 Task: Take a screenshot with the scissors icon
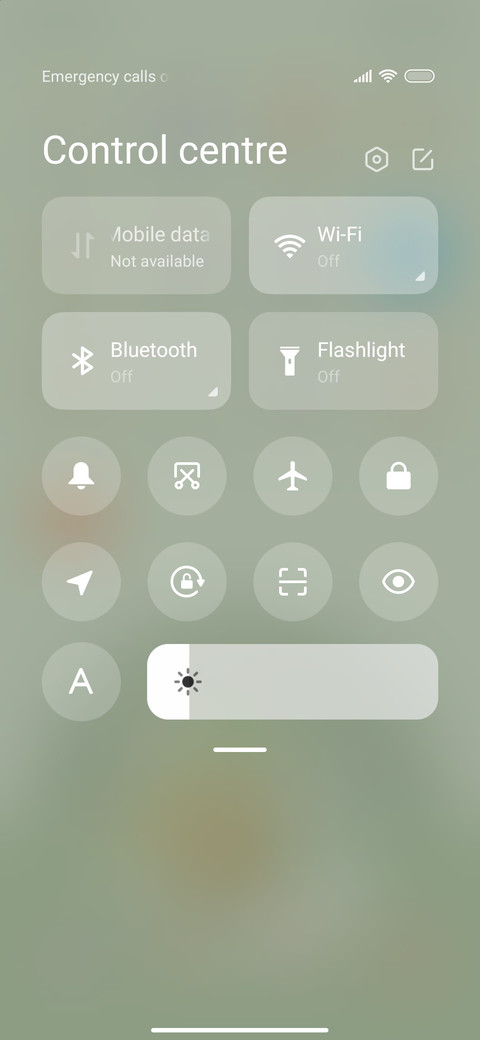click(x=187, y=476)
